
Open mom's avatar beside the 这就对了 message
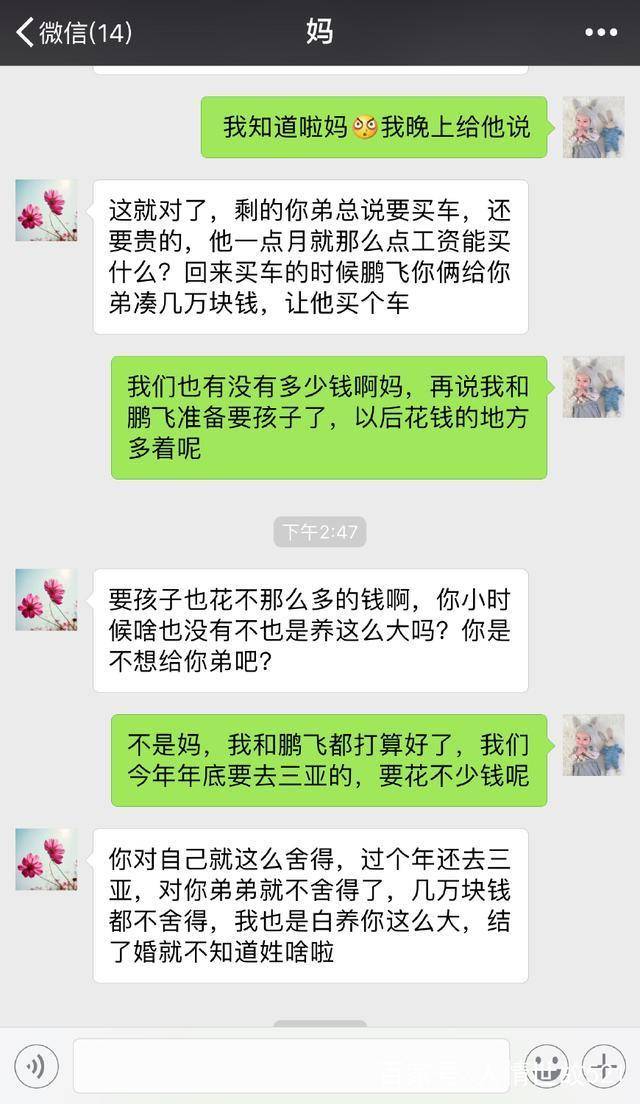(x=46, y=211)
